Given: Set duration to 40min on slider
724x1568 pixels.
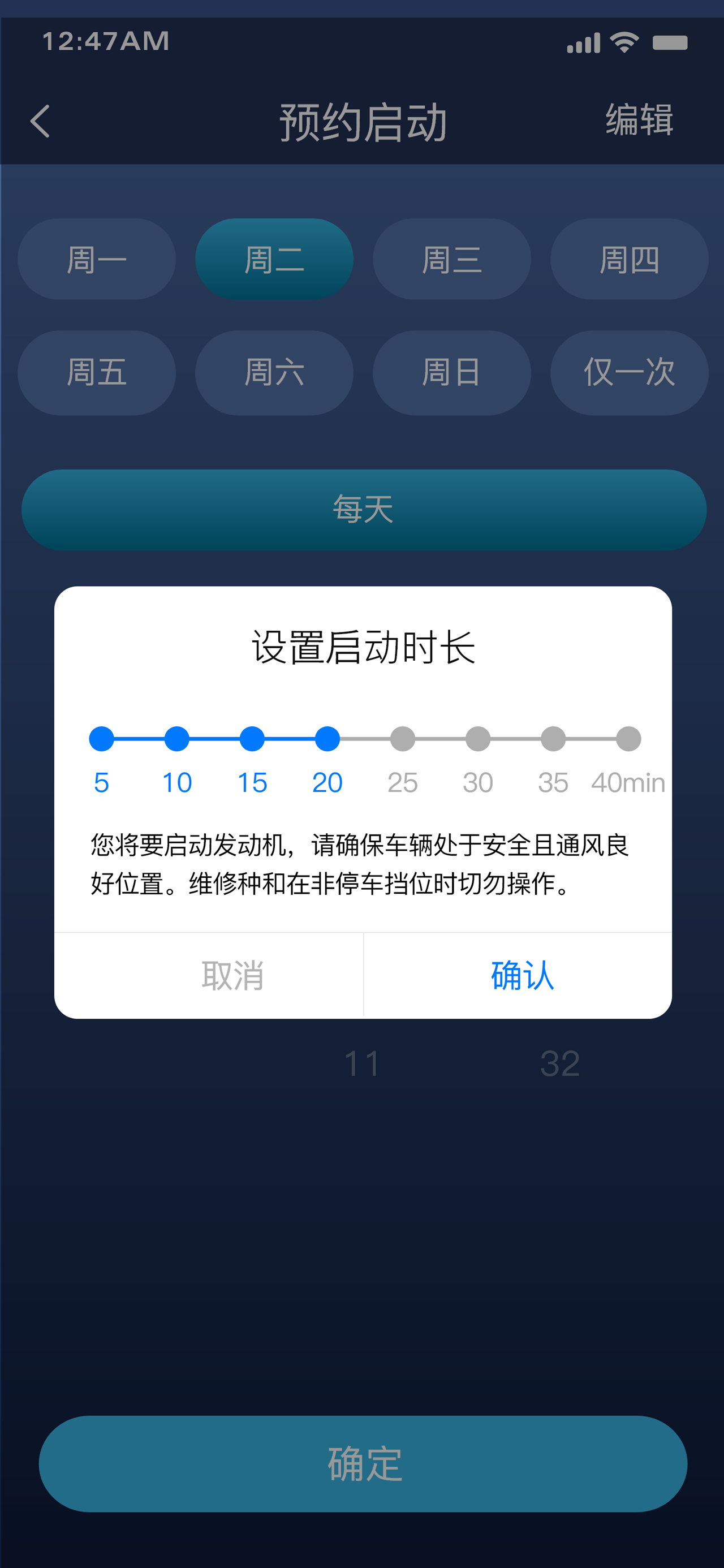Looking at the screenshot, I should tap(628, 738).
